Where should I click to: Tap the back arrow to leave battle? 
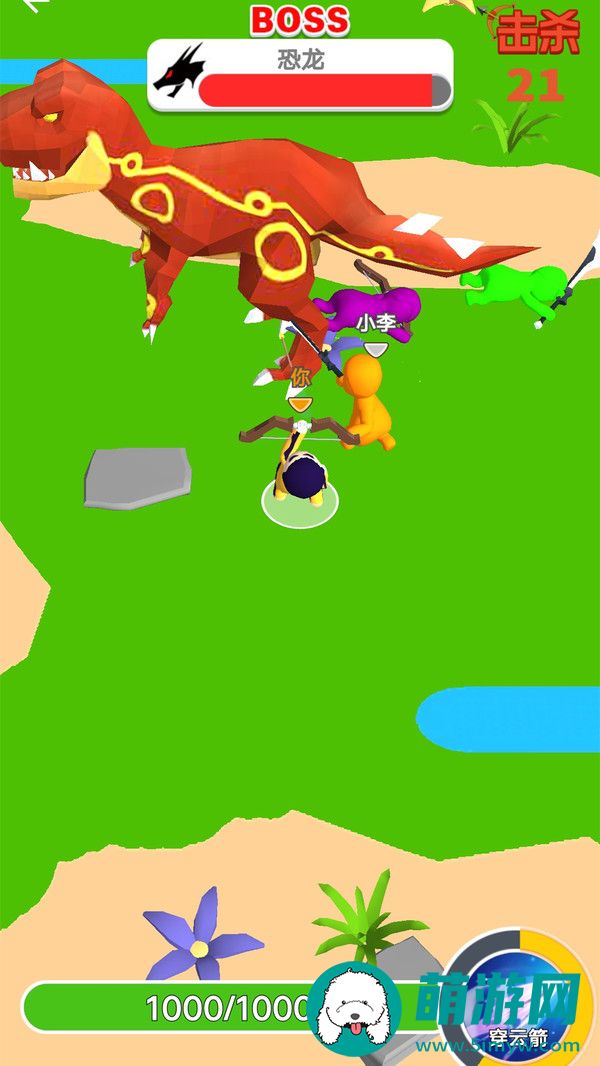[x=32, y=5]
